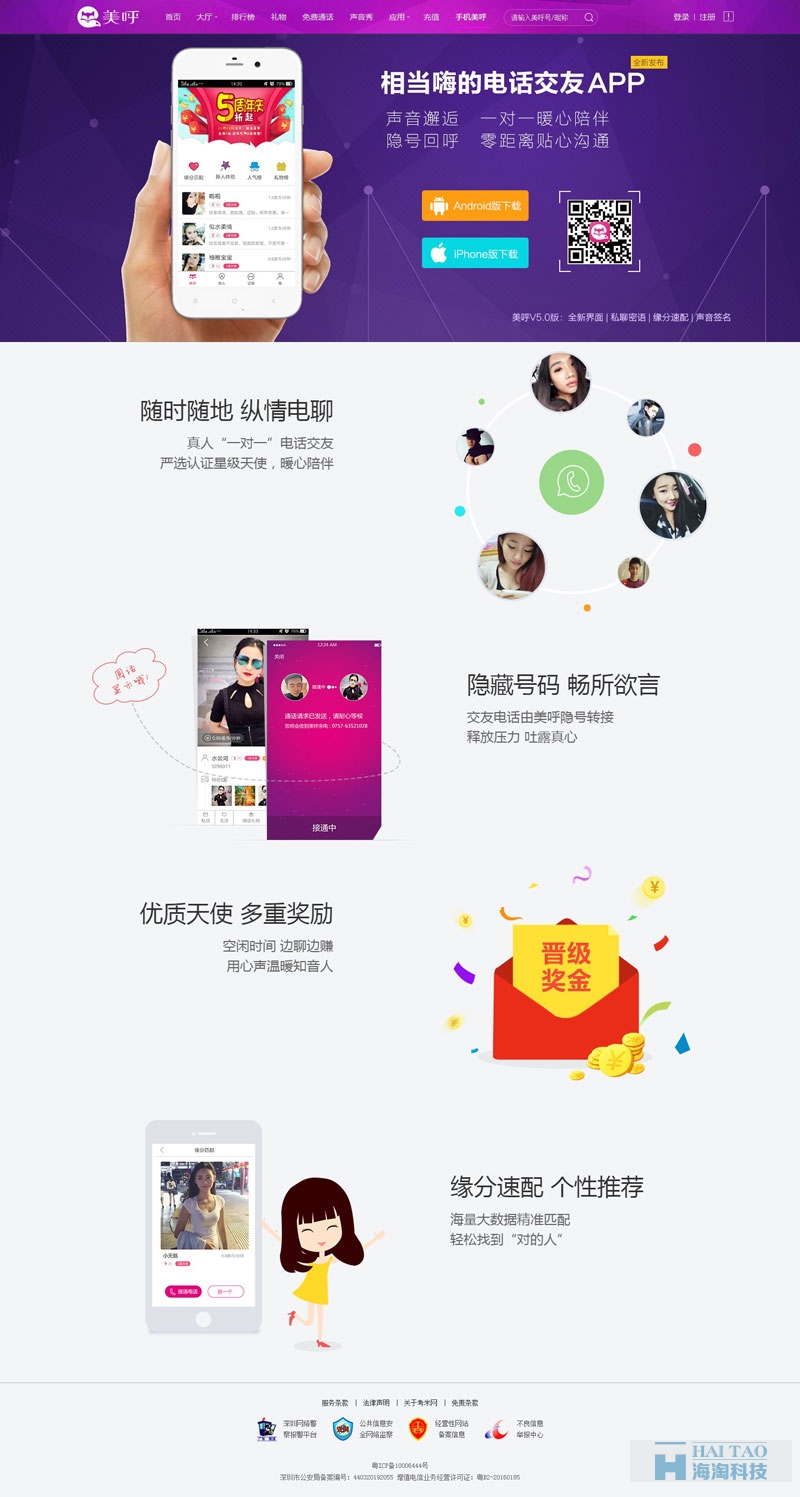The height and width of the screenshot is (1497, 800).
Task: Expand the 应用 dropdown menu
Action: click(398, 17)
